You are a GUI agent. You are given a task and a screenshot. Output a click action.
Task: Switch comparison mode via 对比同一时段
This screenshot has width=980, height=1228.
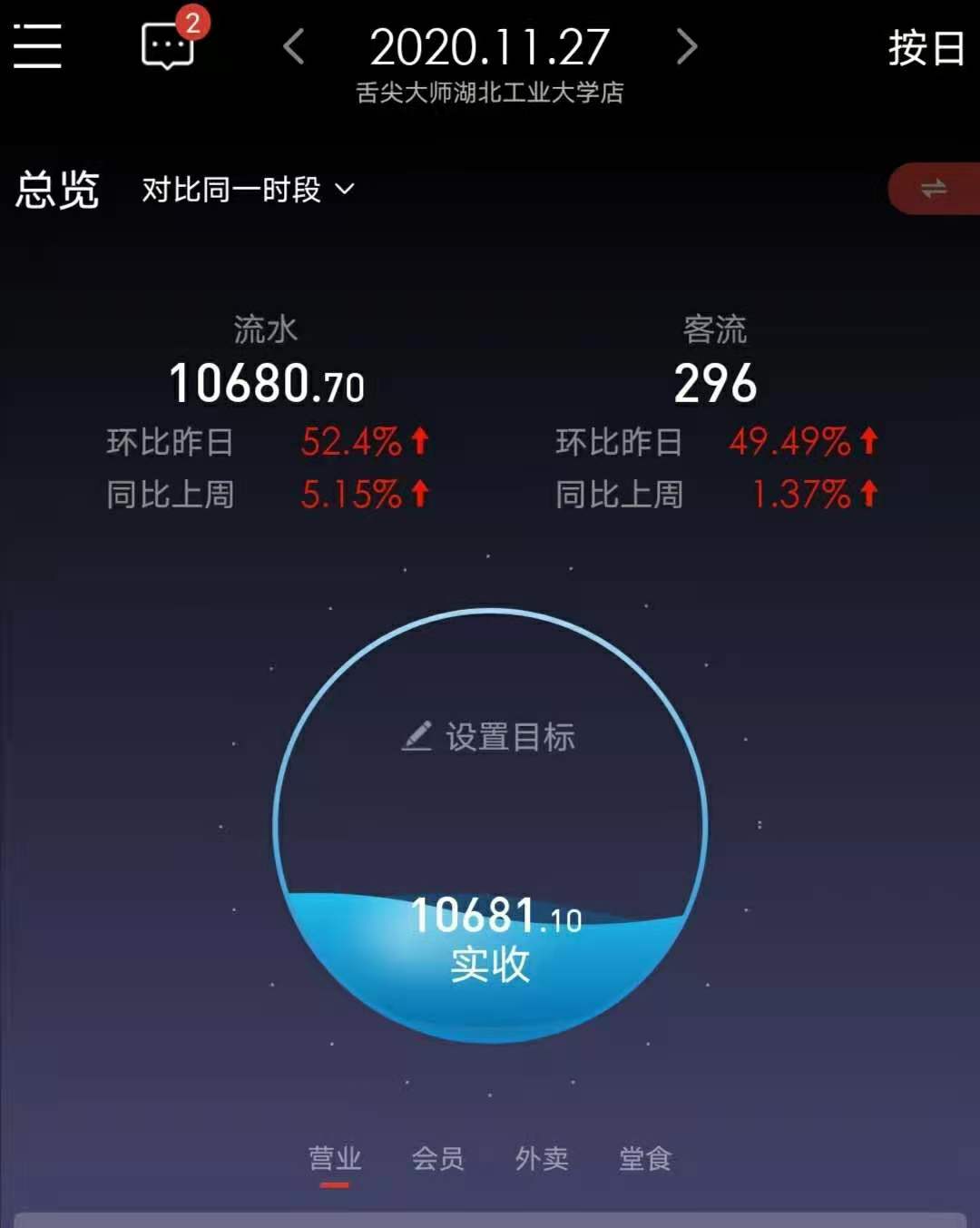tap(230, 190)
